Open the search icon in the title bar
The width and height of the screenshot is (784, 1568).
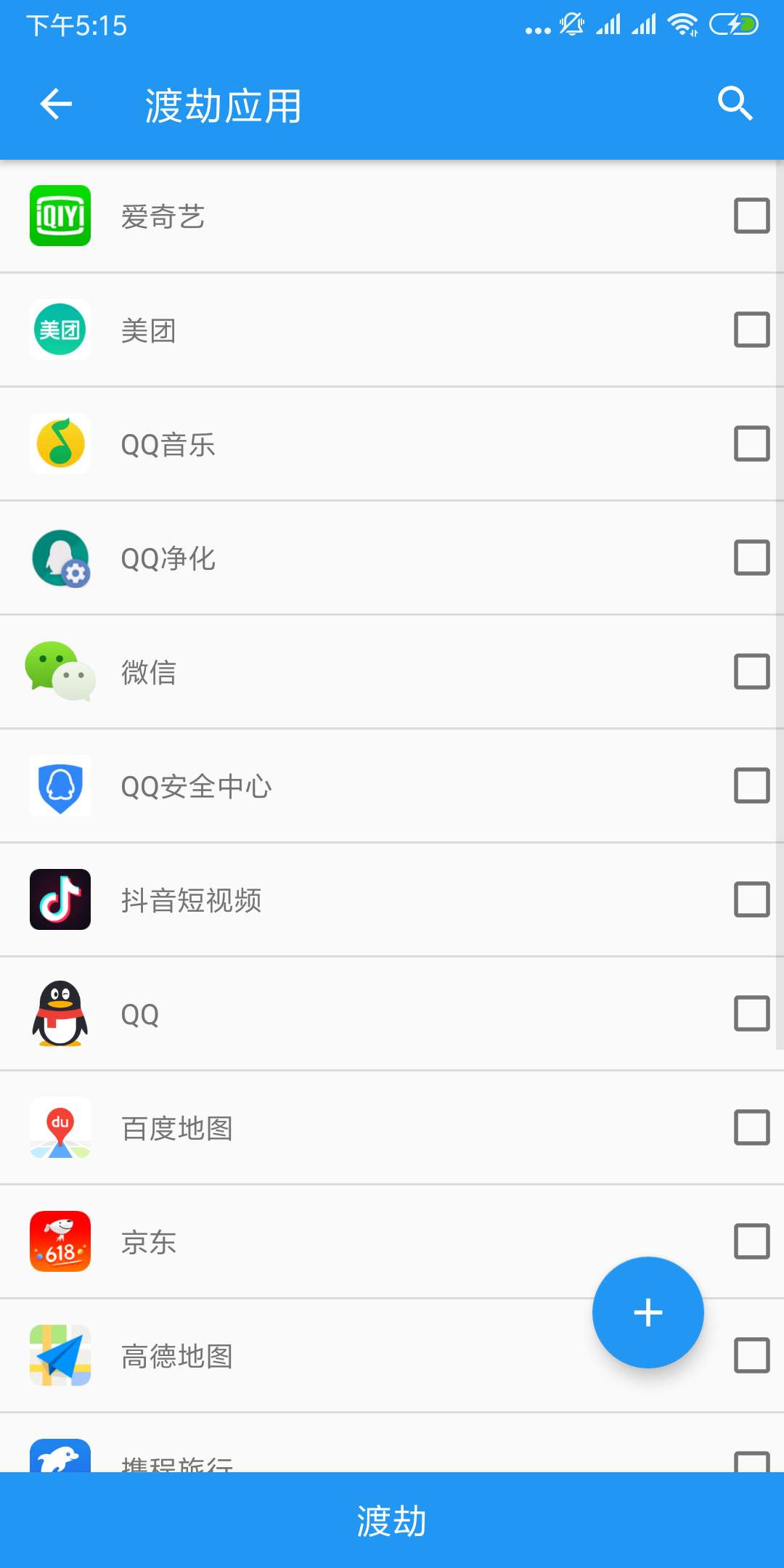(736, 104)
